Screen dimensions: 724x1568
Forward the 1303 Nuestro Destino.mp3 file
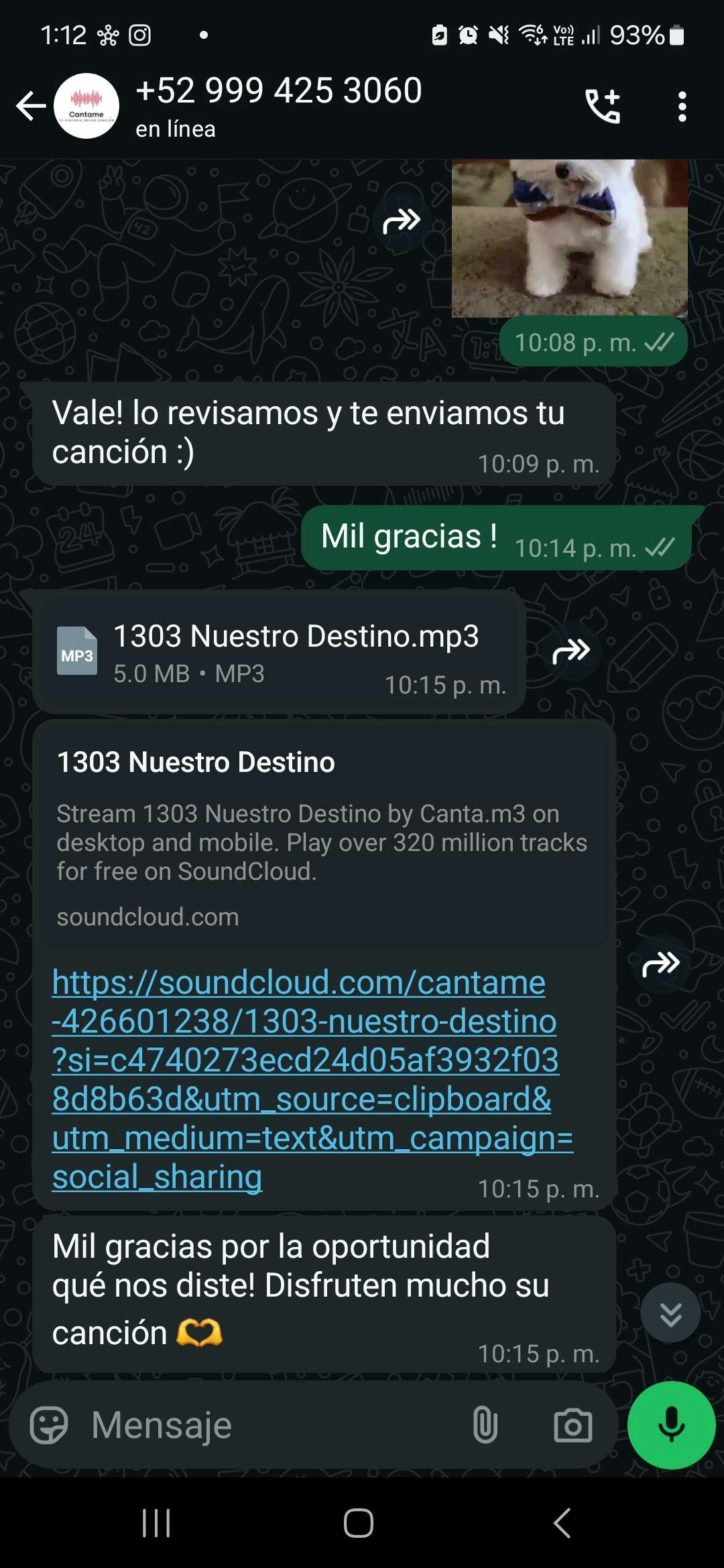click(x=571, y=651)
